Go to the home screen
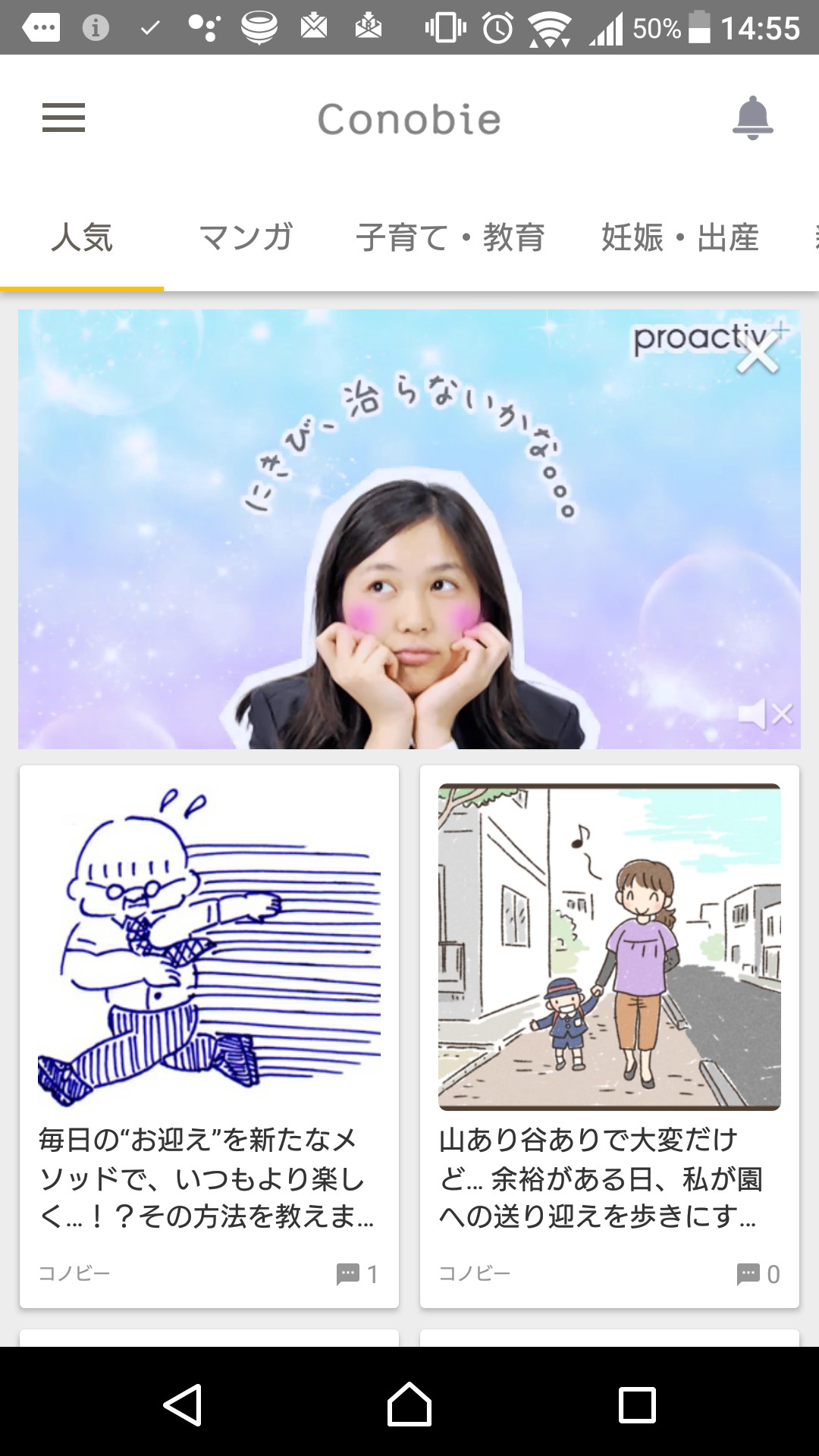This screenshot has height=1456, width=819. (409, 1404)
